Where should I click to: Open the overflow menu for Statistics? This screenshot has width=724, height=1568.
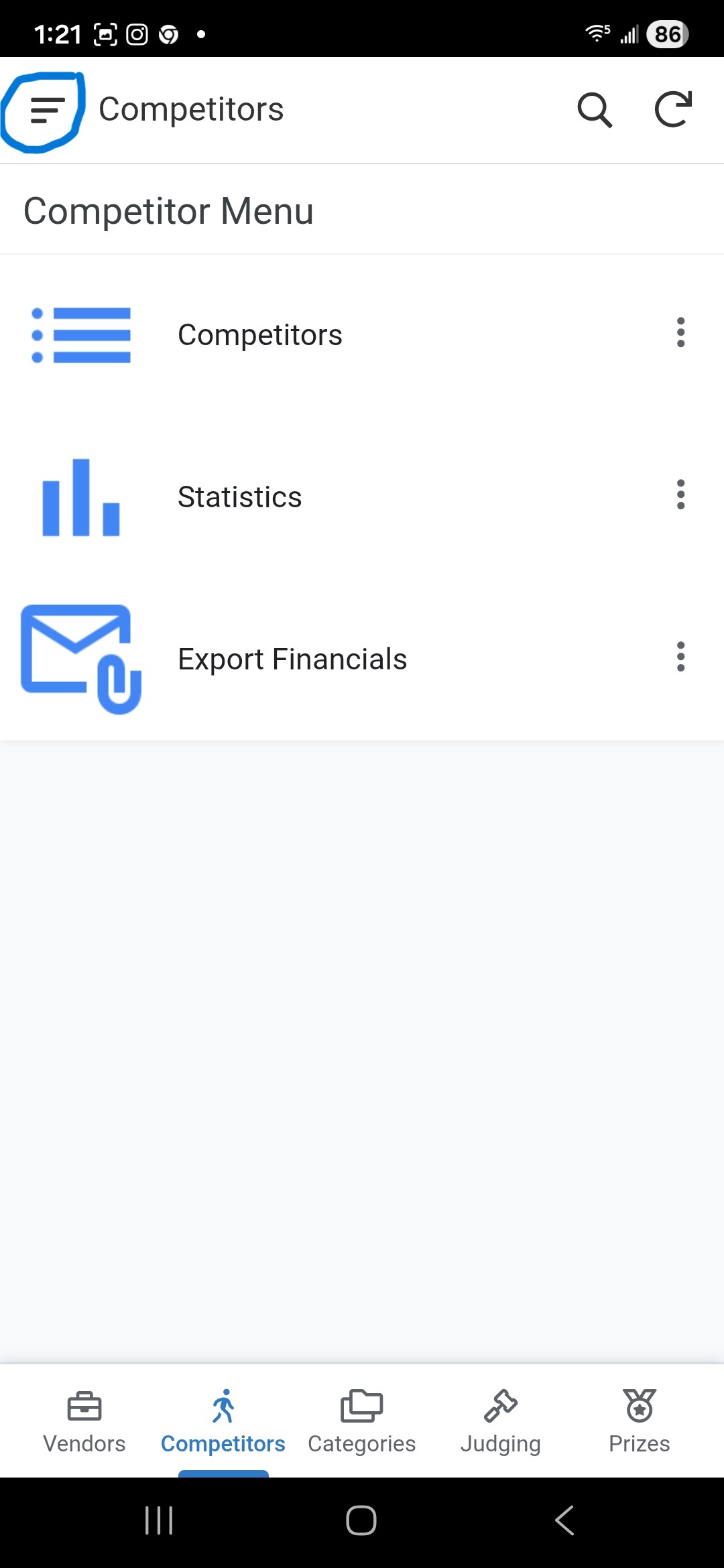[x=680, y=495]
